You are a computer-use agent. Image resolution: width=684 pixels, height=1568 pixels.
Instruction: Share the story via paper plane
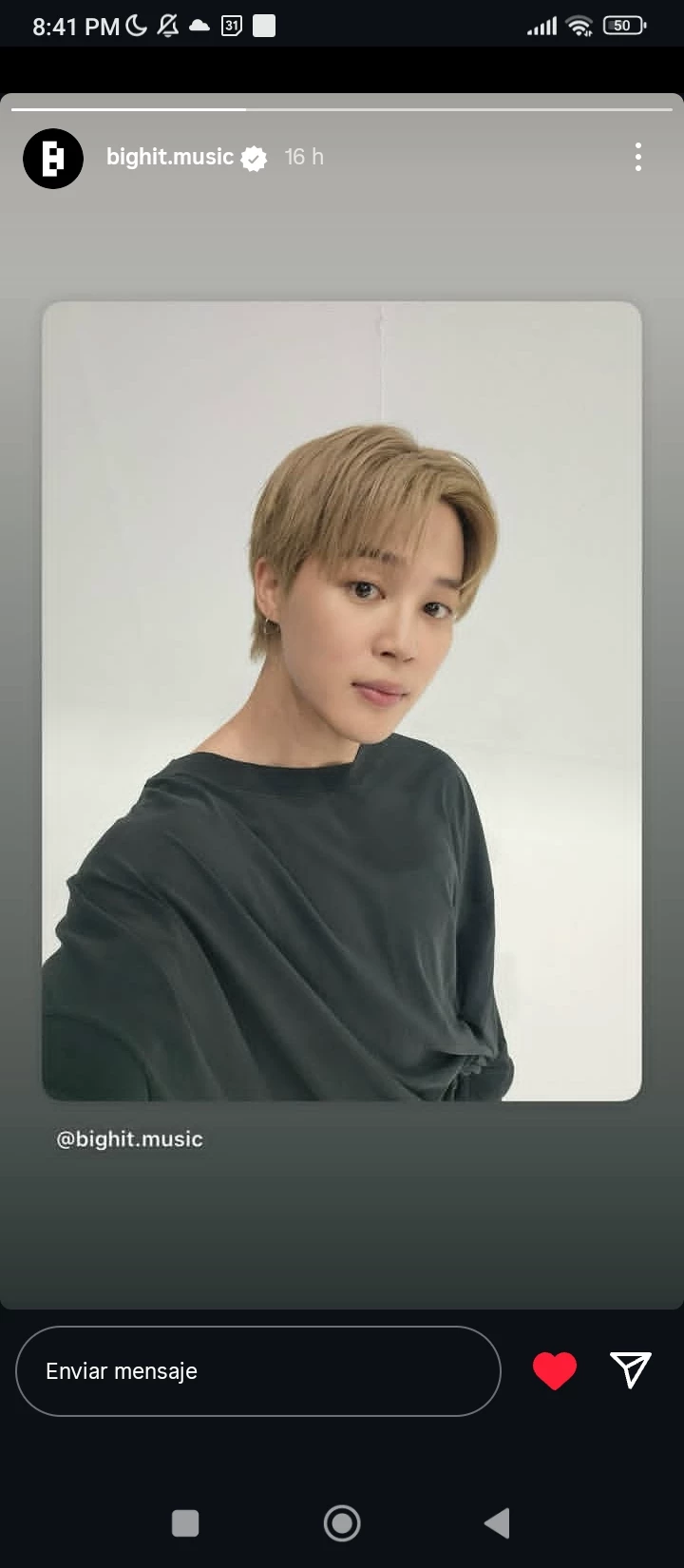click(x=630, y=1369)
